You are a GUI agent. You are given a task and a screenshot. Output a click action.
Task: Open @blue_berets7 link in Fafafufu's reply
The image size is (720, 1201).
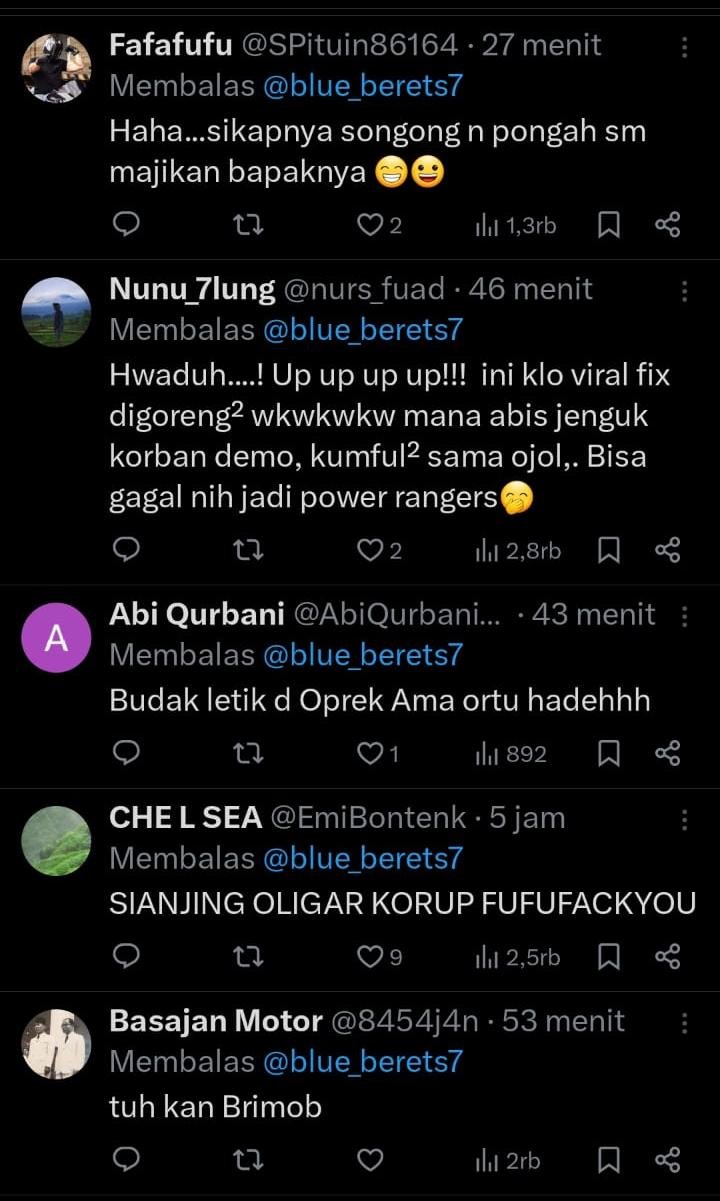(363, 85)
